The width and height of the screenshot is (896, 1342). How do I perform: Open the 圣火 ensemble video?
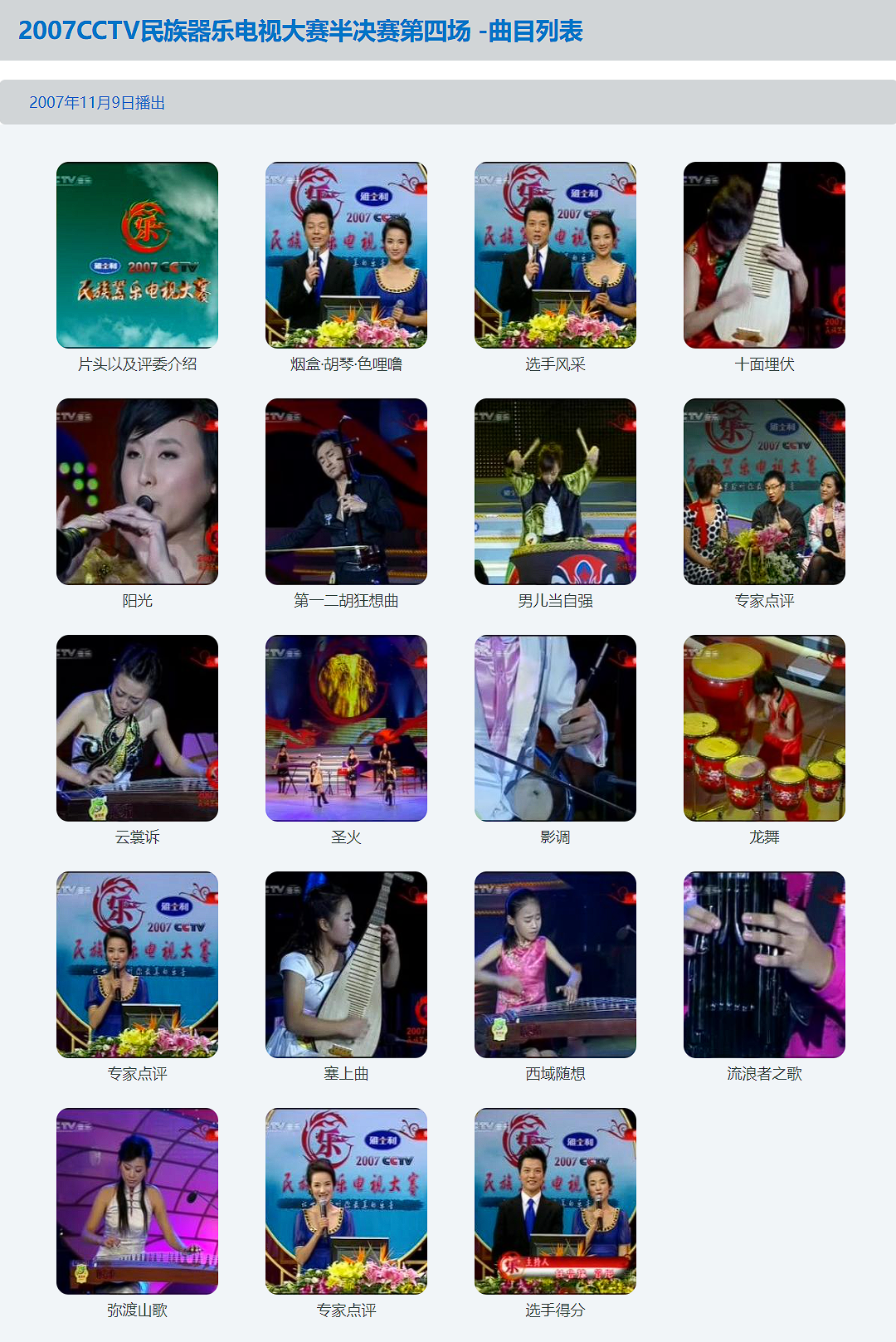[346, 728]
